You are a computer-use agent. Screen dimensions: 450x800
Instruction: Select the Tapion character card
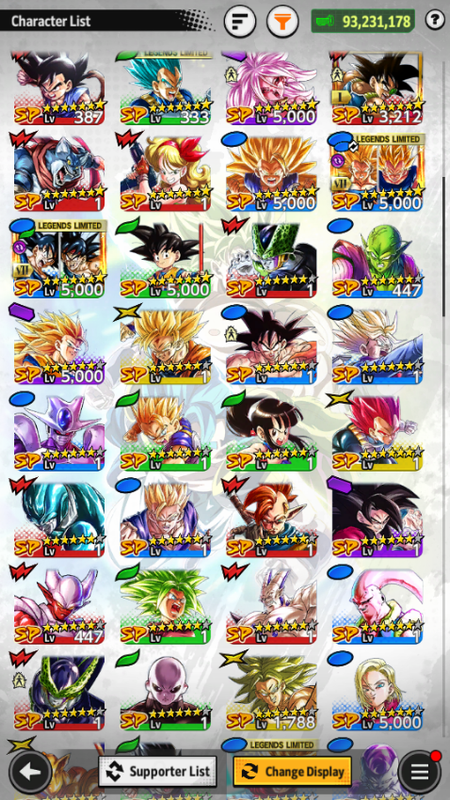point(271,519)
